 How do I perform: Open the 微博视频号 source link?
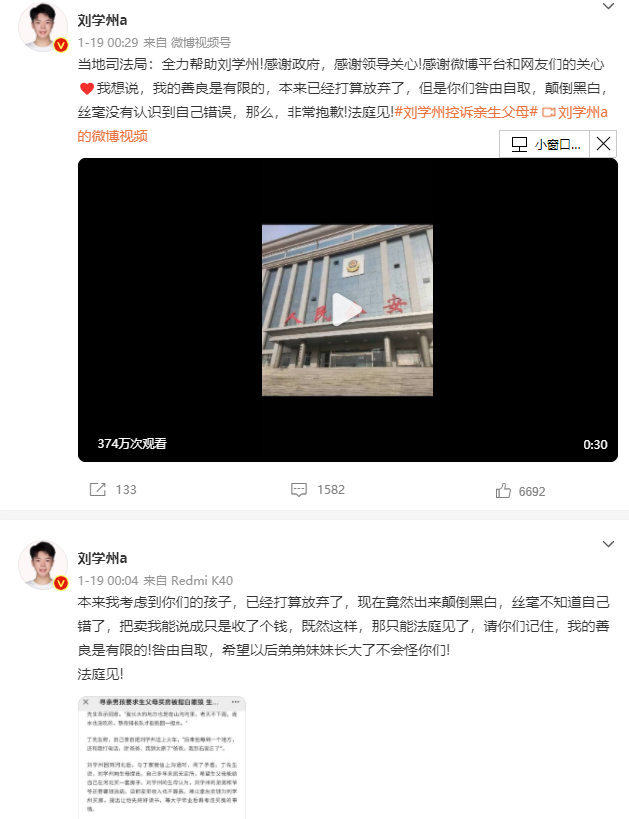201,43
